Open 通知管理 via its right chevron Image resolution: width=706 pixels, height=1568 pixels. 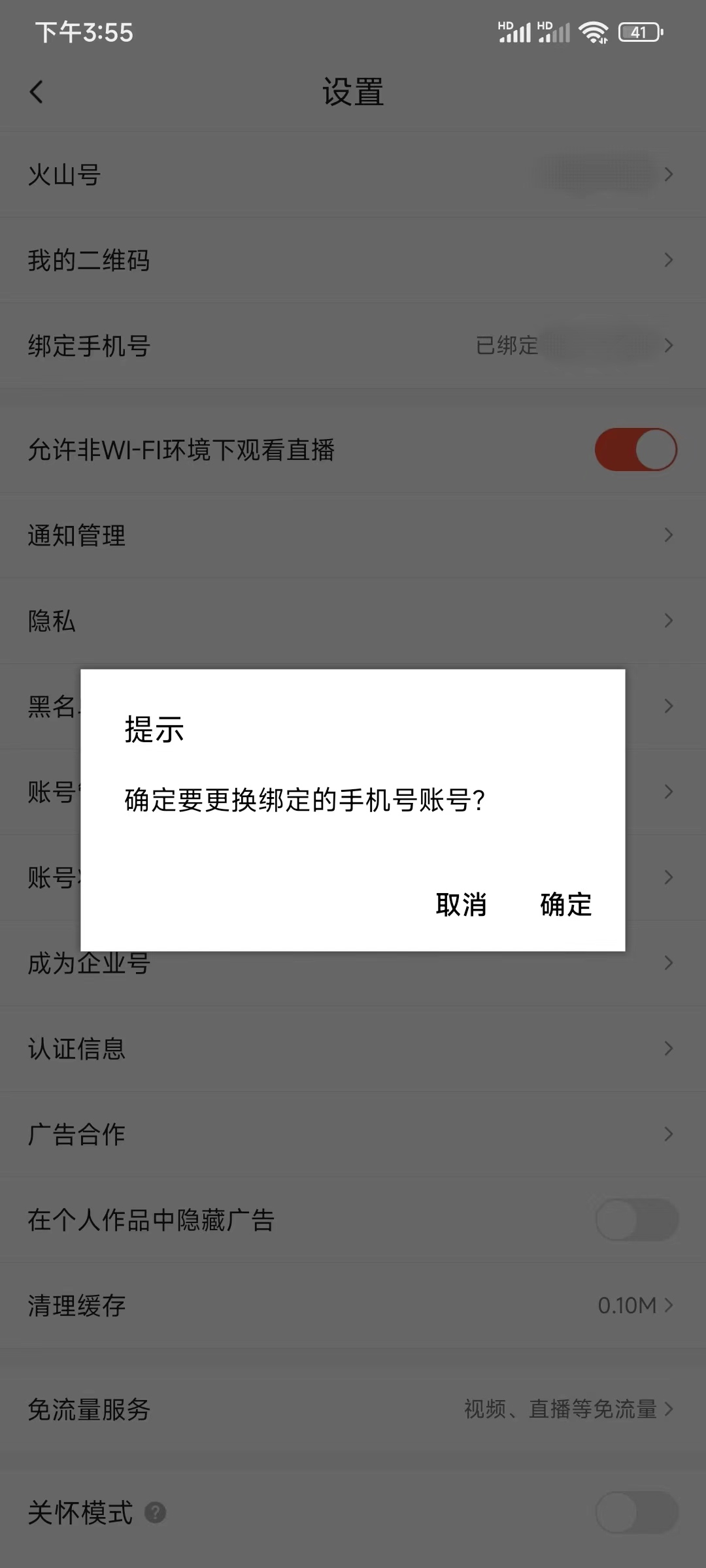pyautogui.click(x=668, y=534)
